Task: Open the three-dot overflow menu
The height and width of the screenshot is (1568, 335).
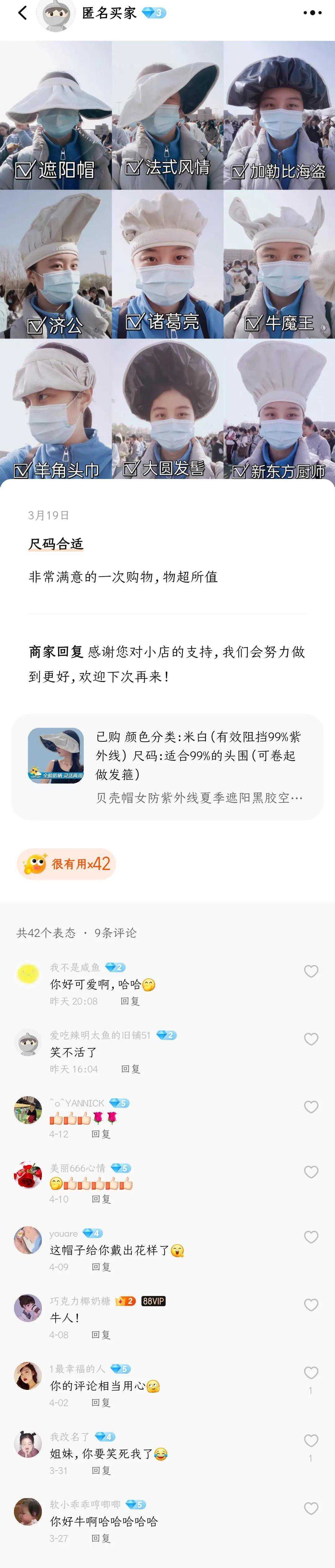Action: (x=312, y=13)
